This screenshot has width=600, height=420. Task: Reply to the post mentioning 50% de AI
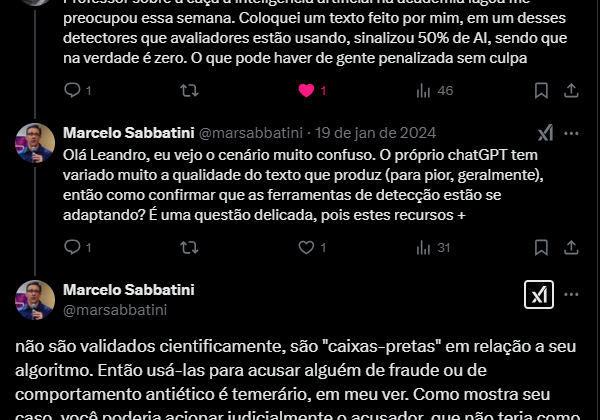[72, 91]
